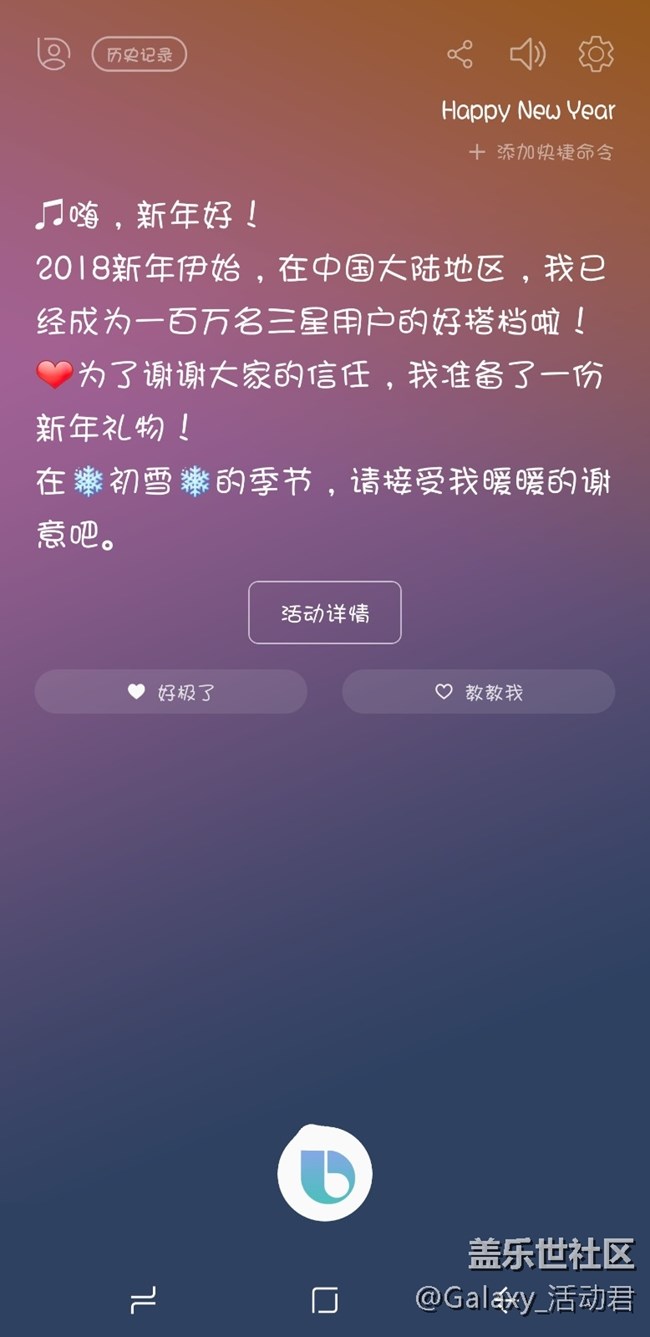Open 活动详情 event details
The width and height of the screenshot is (650, 1337).
coord(325,612)
